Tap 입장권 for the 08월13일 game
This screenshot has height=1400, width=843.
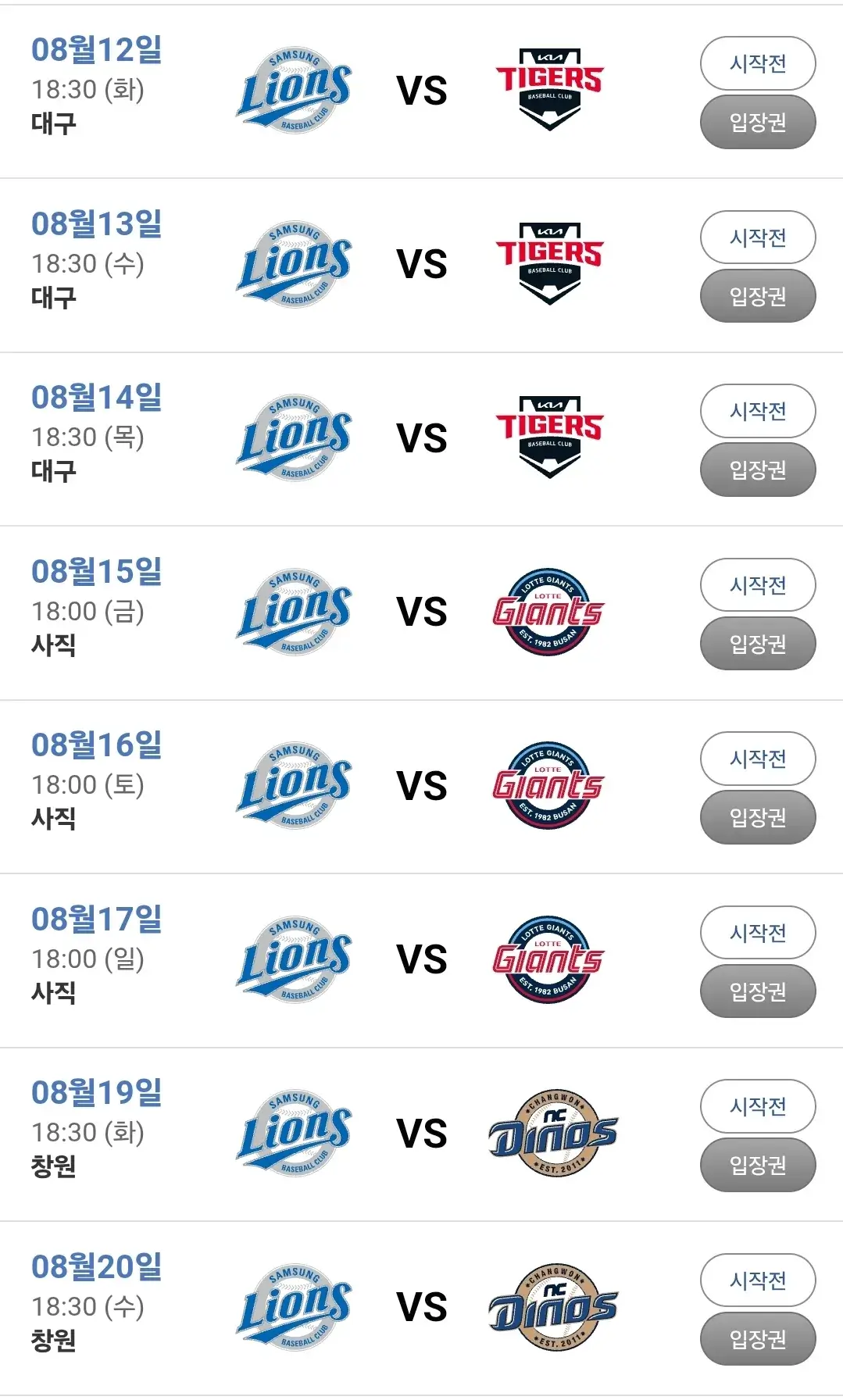pos(757,297)
